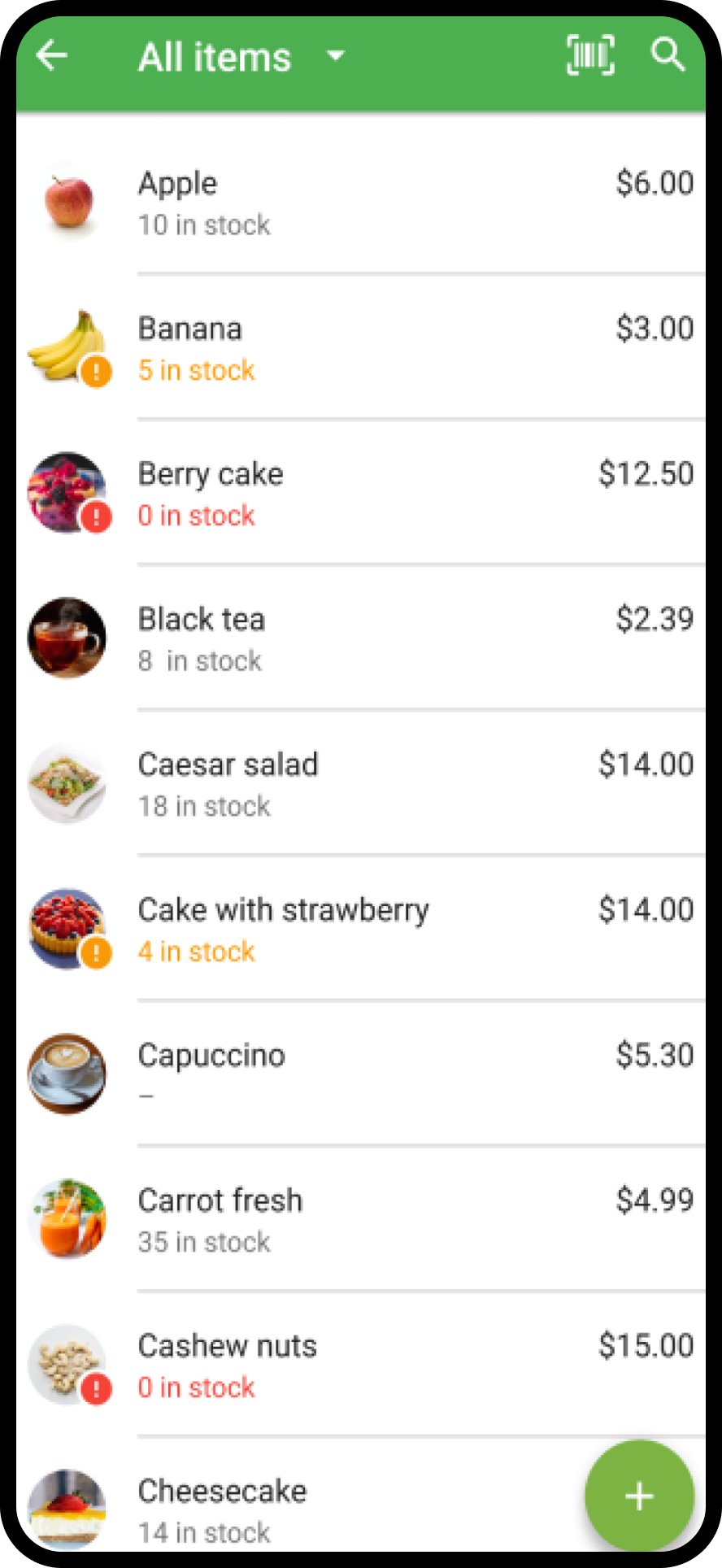This screenshot has width=722, height=1568.
Task: Add a new item with plus button
Action: 639,1496
